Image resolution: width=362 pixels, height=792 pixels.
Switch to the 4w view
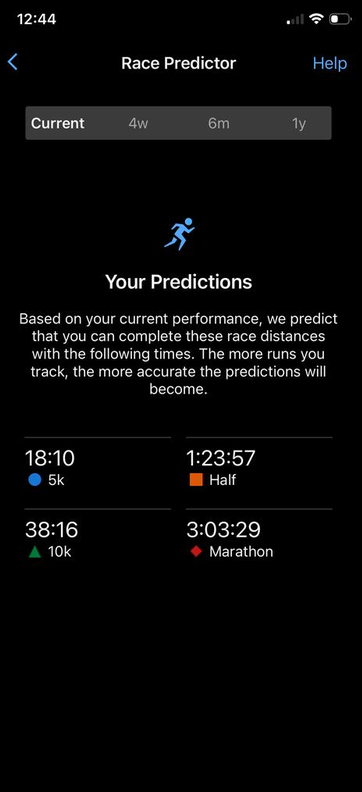pyautogui.click(x=138, y=123)
